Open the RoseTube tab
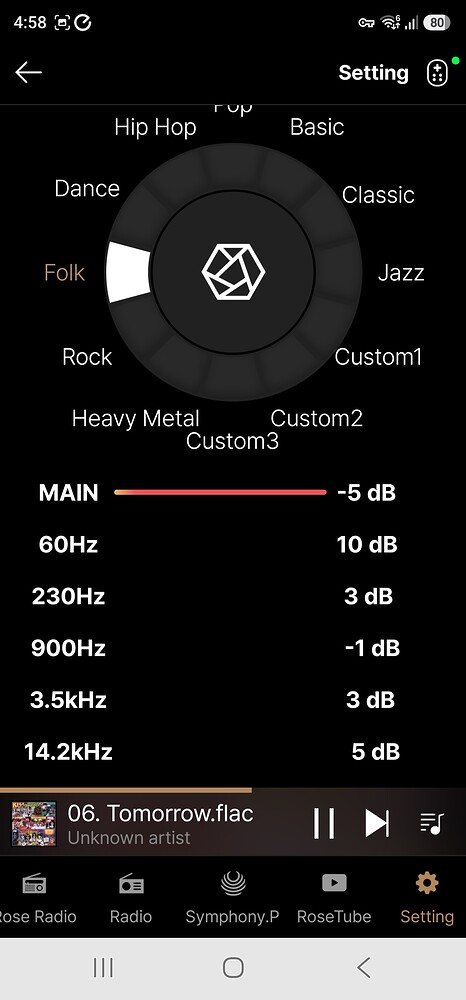The width and height of the screenshot is (466, 1000). pos(334,899)
